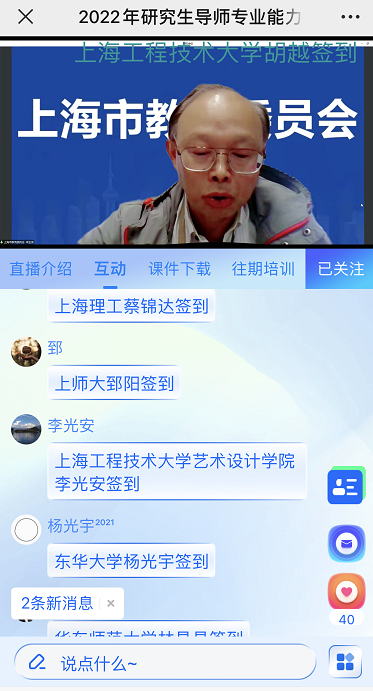The height and width of the screenshot is (691, 373).
Task: Jump to the 2条新消息 new messages
Action: pos(57,603)
